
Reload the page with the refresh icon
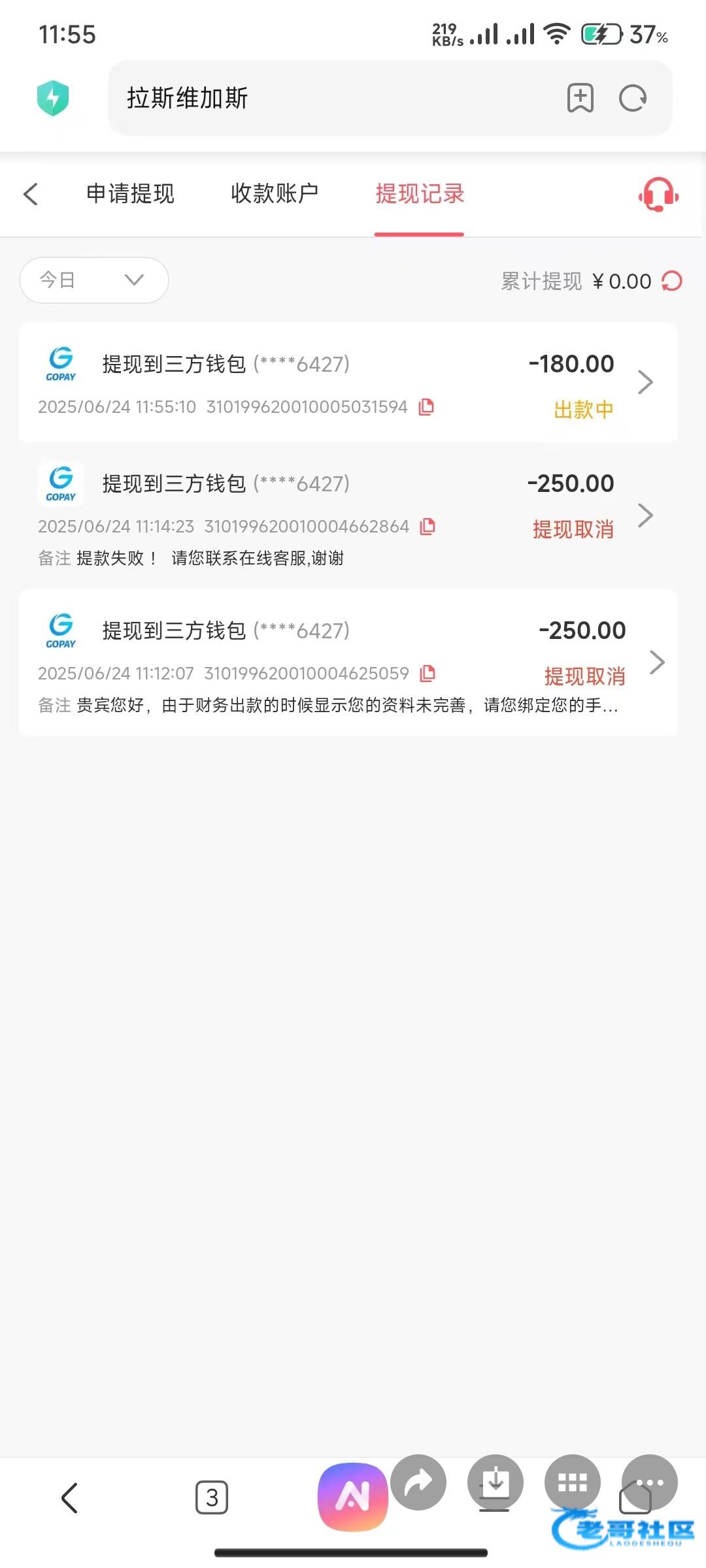click(x=632, y=99)
